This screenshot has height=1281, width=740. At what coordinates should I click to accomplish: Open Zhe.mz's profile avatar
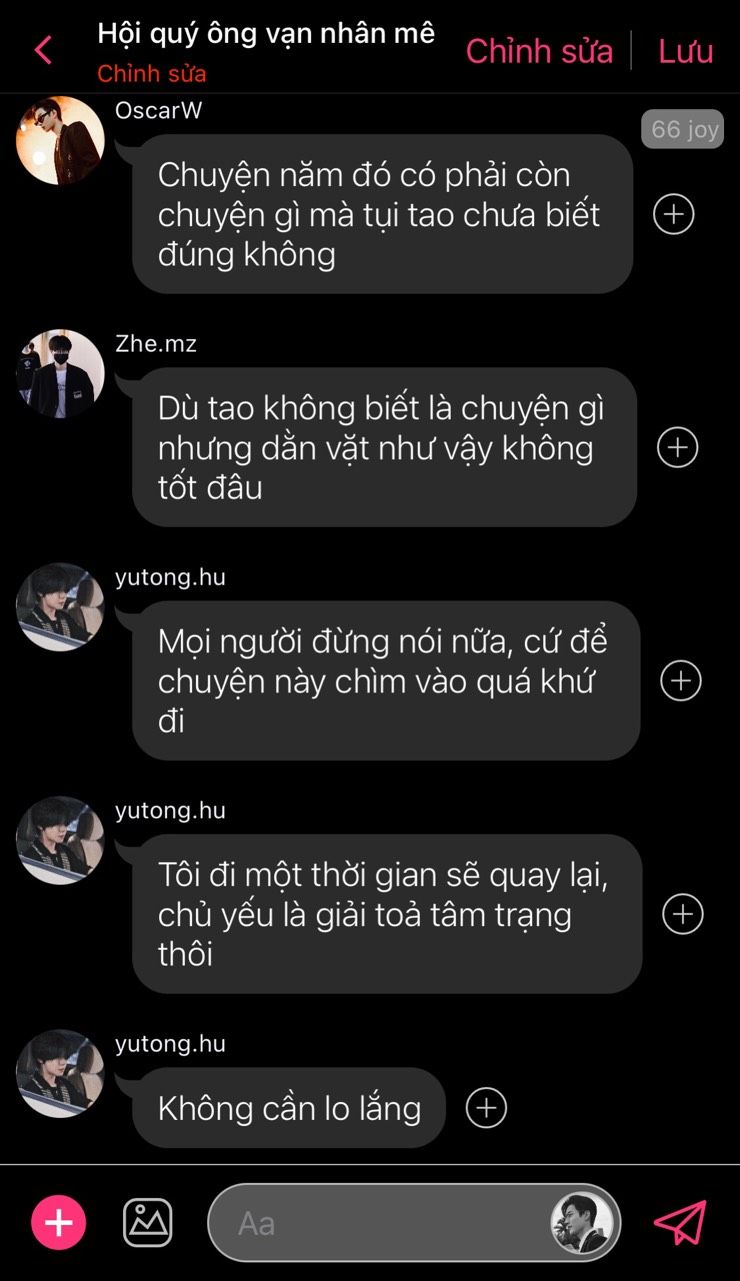pyautogui.click(x=60, y=374)
